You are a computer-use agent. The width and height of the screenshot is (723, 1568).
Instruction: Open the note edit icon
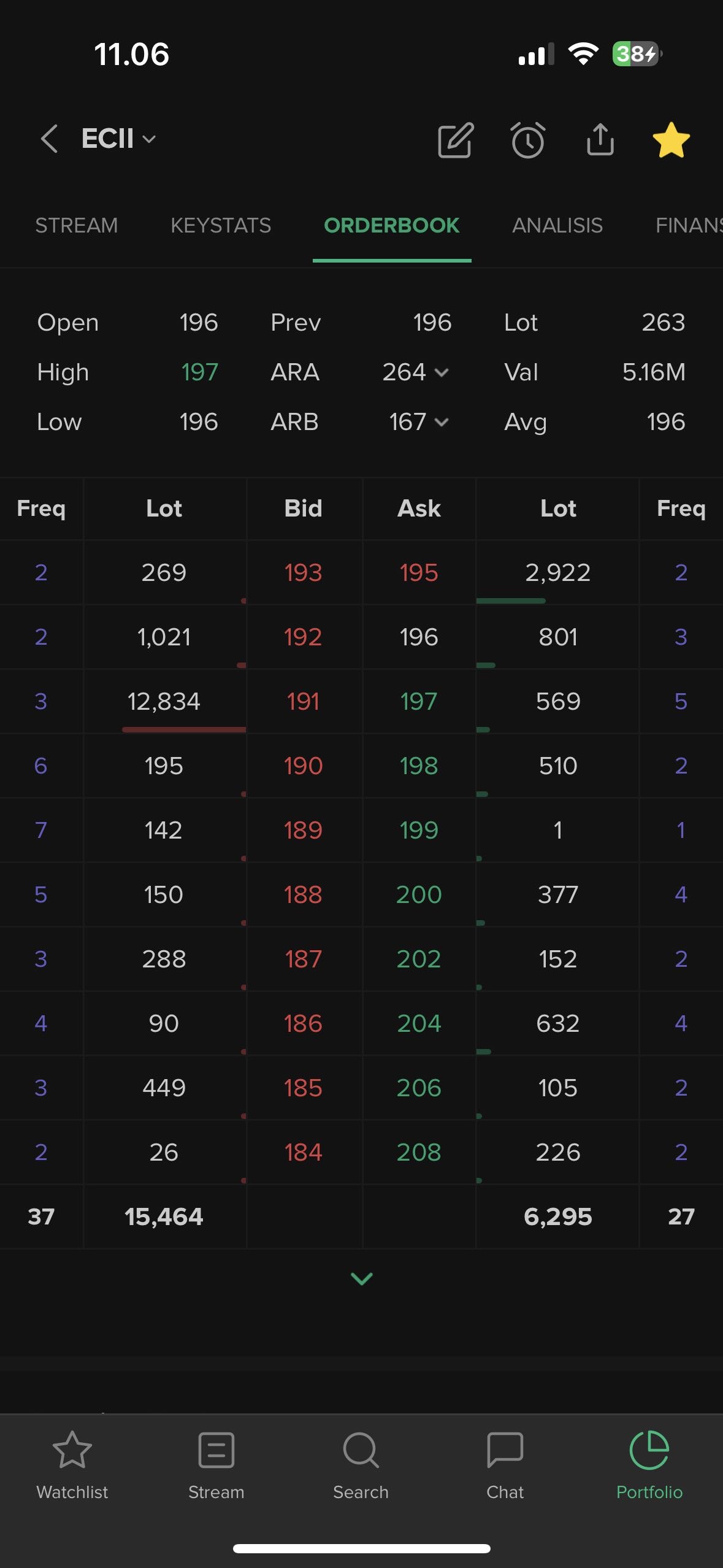coord(456,140)
